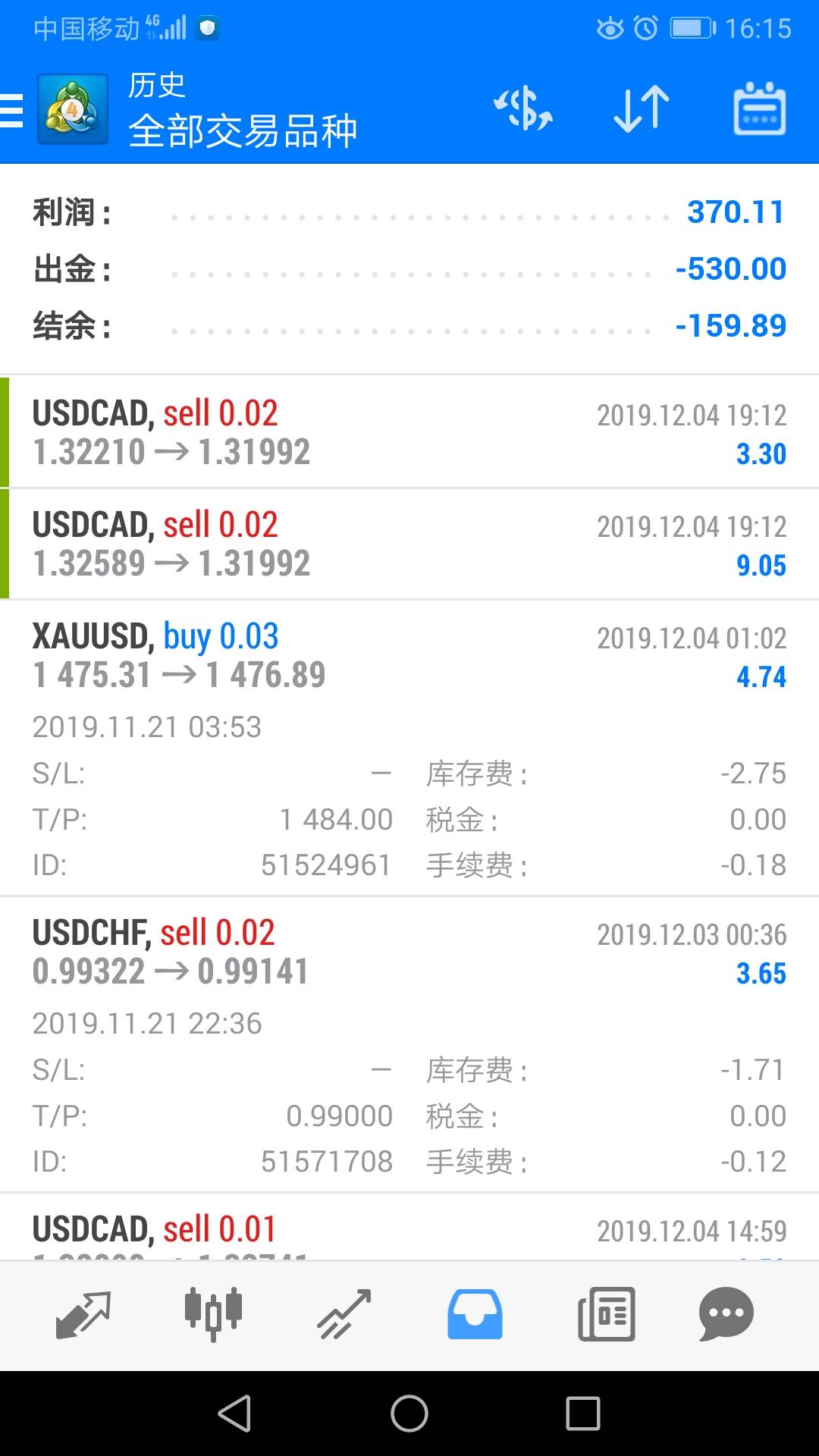Collapse the XAUUSD buy 0.03 trade

tap(409, 657)
